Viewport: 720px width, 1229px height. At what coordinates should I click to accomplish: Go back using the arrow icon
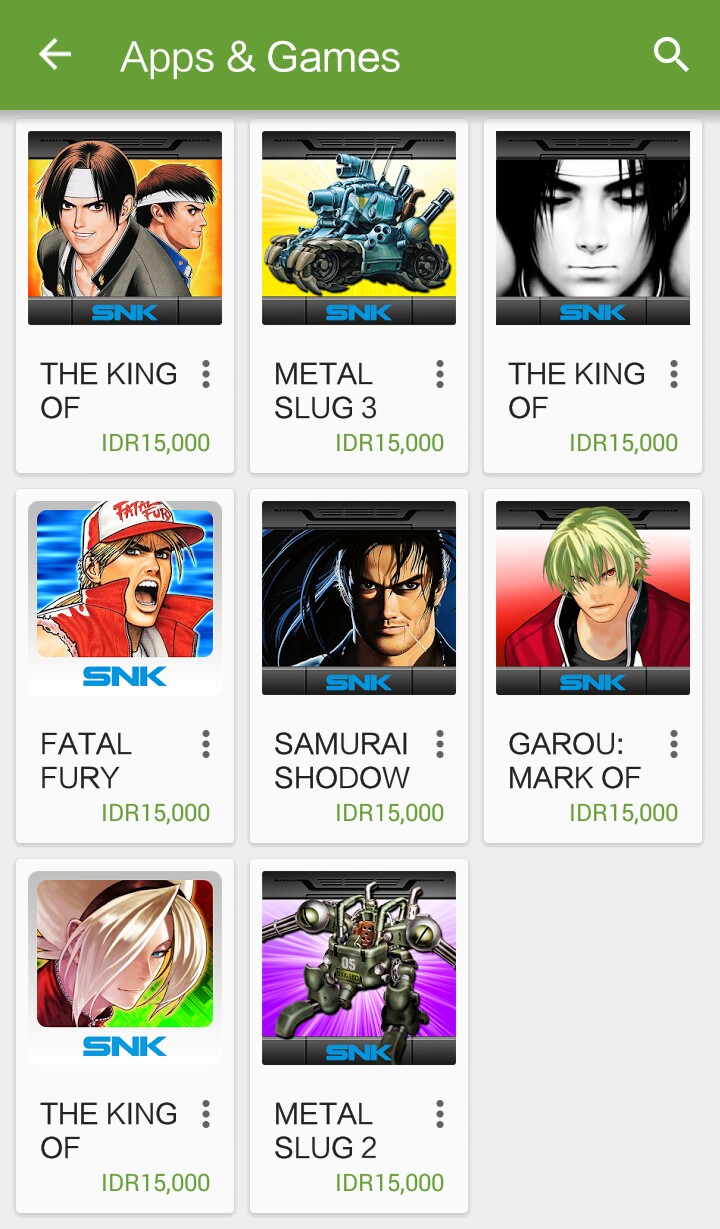pos(55,55)
